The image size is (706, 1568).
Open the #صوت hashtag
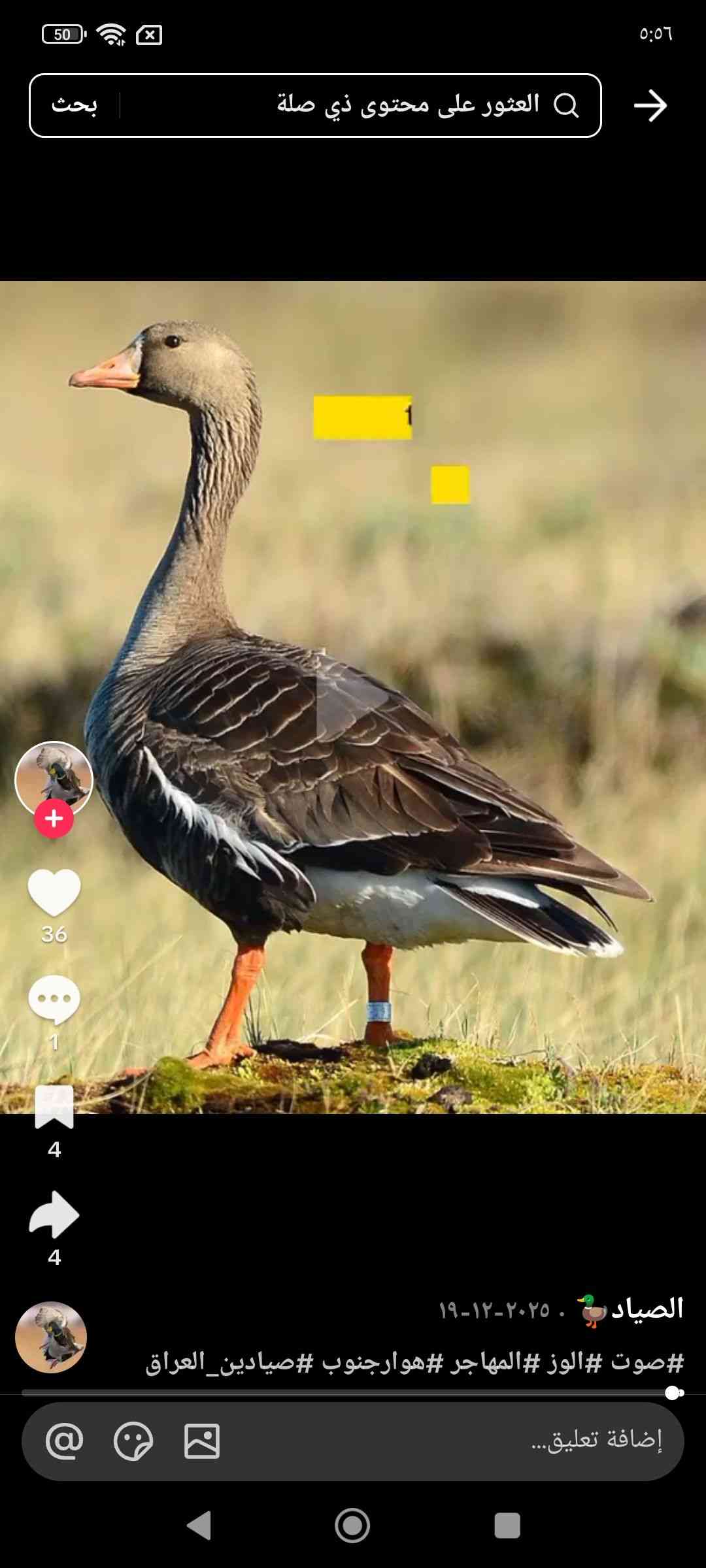click(647, 1362)
